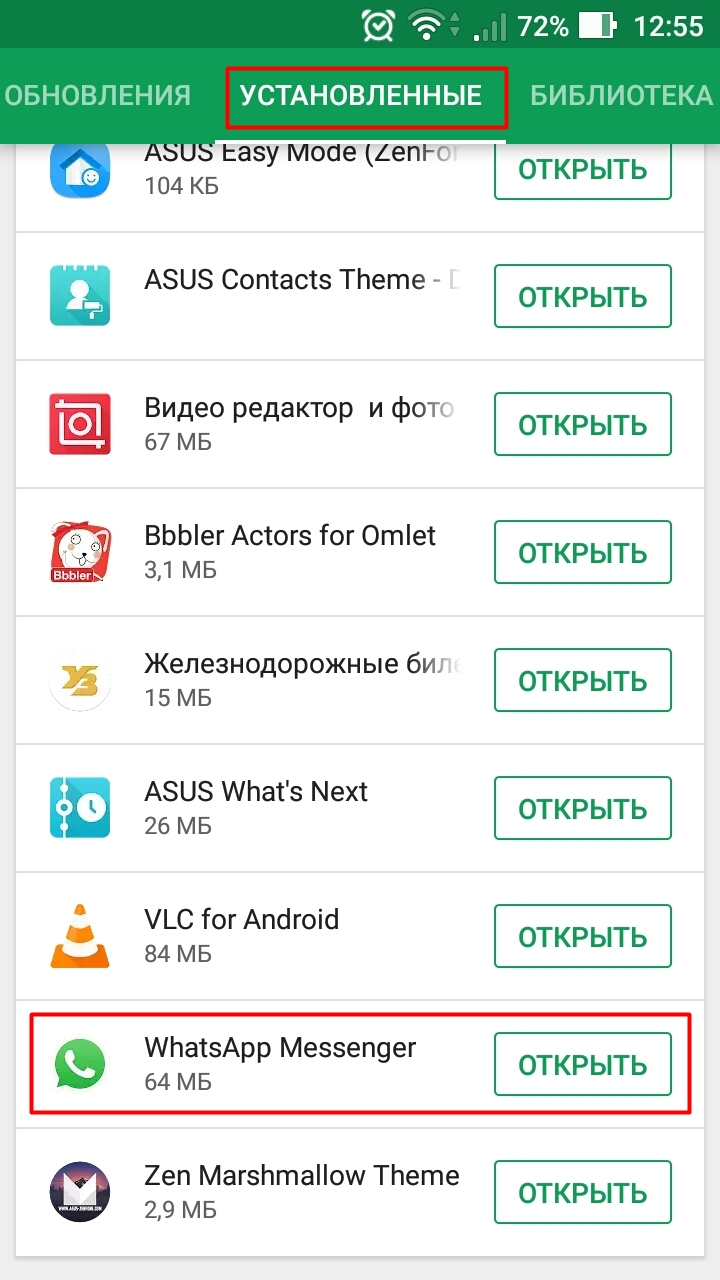
Task: Open the Zen Marshmallow Theme row
Action: (360, 1192)
